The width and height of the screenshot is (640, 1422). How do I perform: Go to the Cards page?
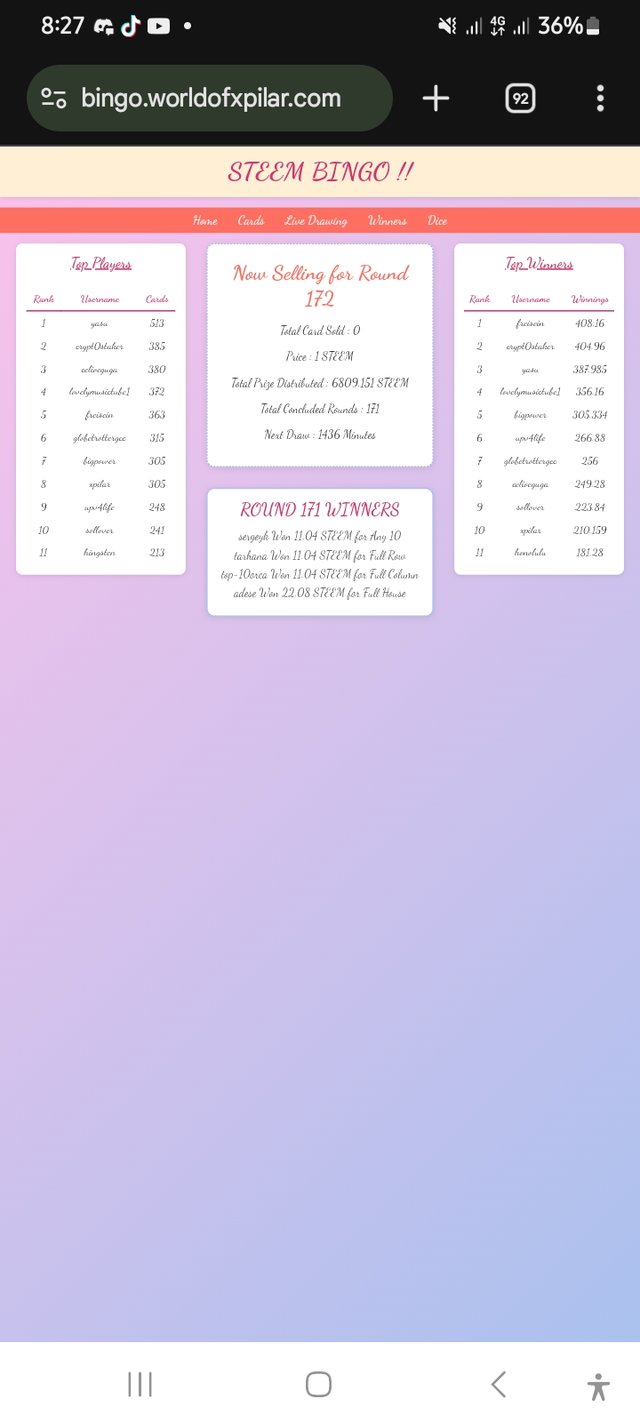coord(251,221)
